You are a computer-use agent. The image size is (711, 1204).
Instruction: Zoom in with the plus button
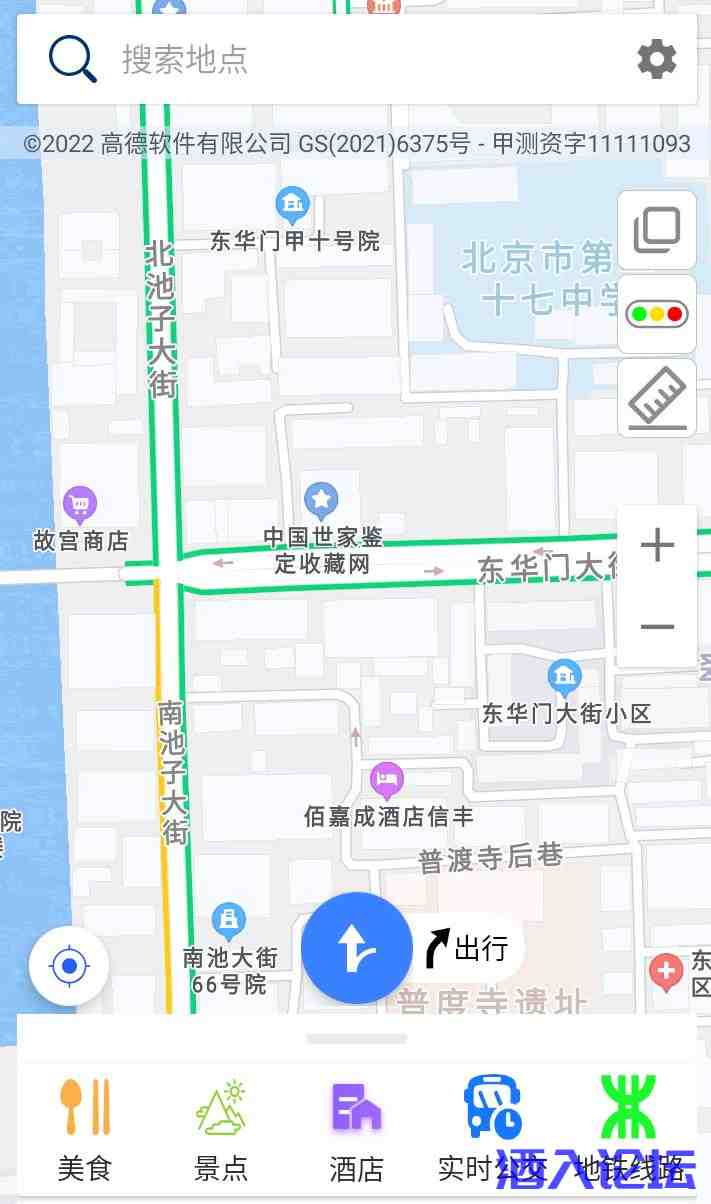pos(657,546)
